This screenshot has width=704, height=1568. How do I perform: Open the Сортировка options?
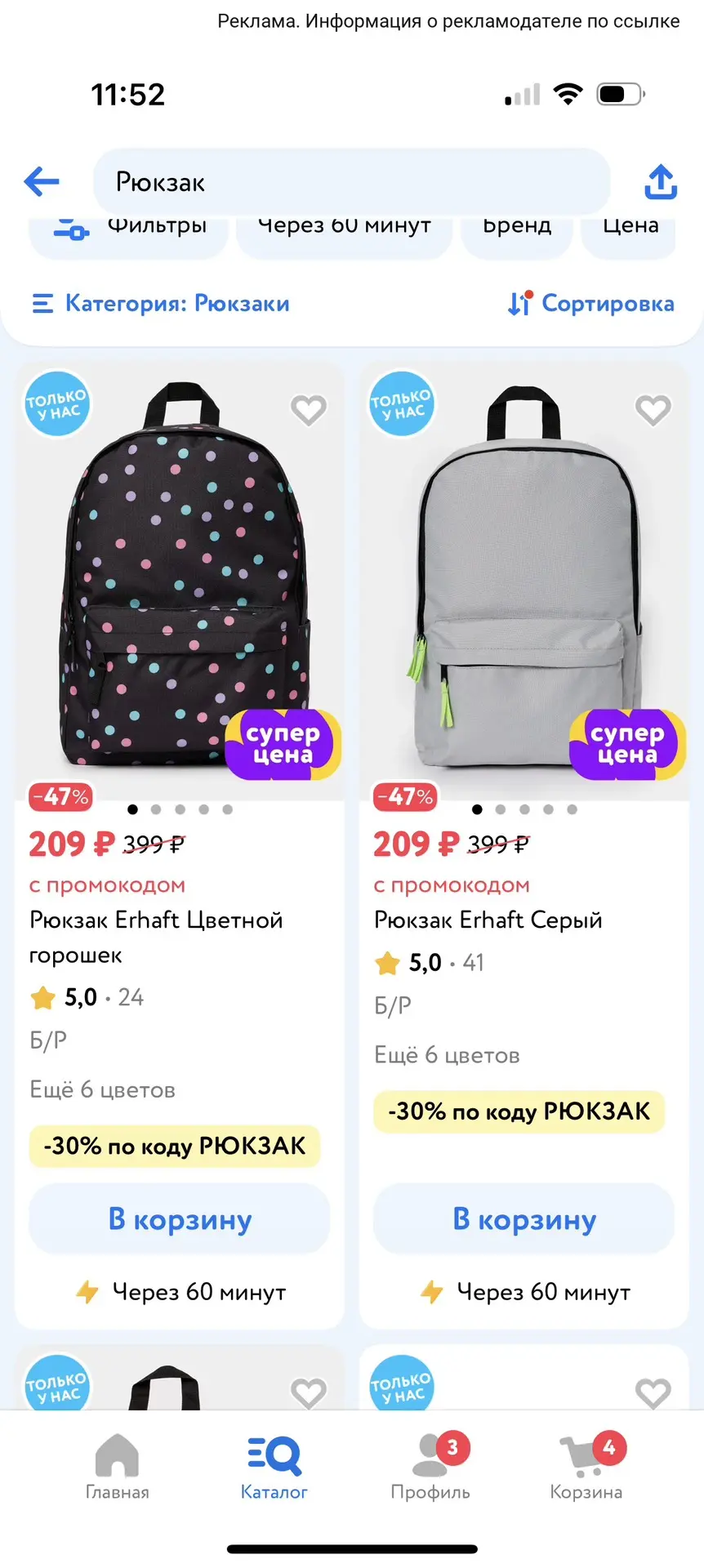click(590, 304)
